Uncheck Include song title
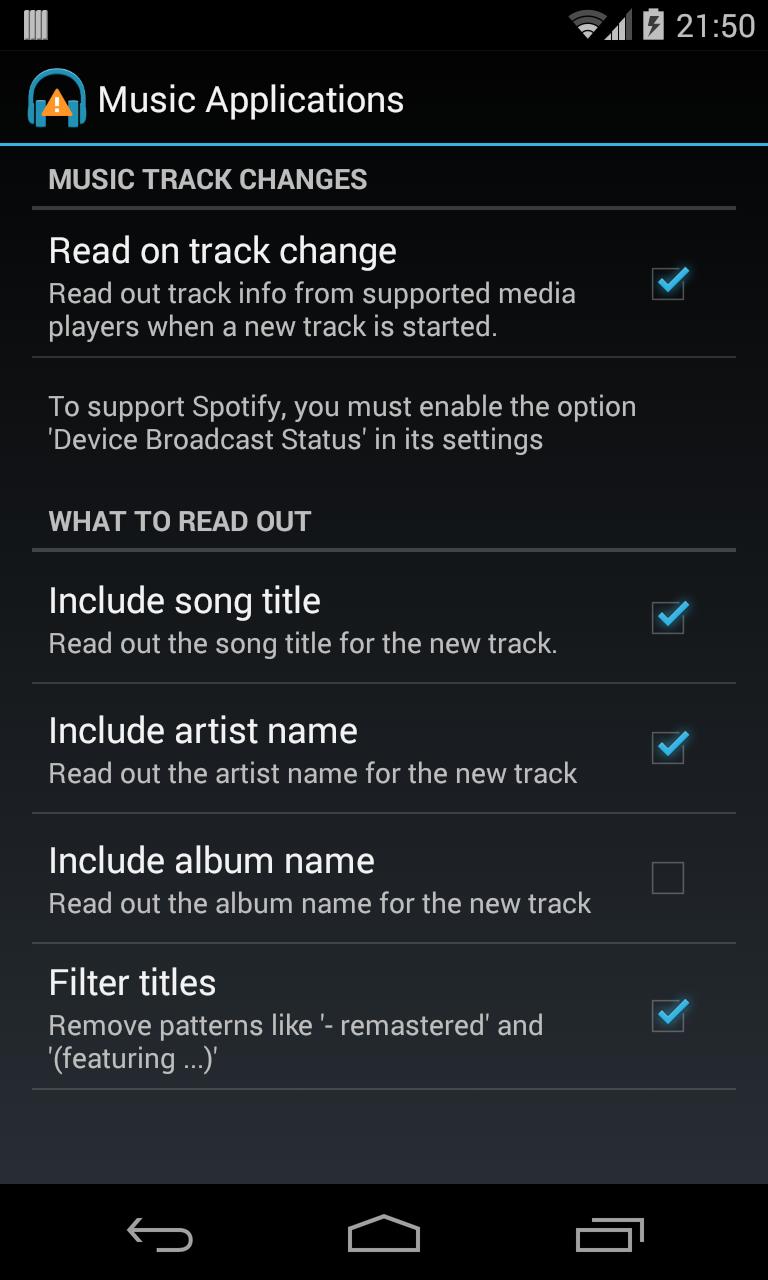This screenshot has height=1280, width=768. pyautogui.click(x=667, y=618)
